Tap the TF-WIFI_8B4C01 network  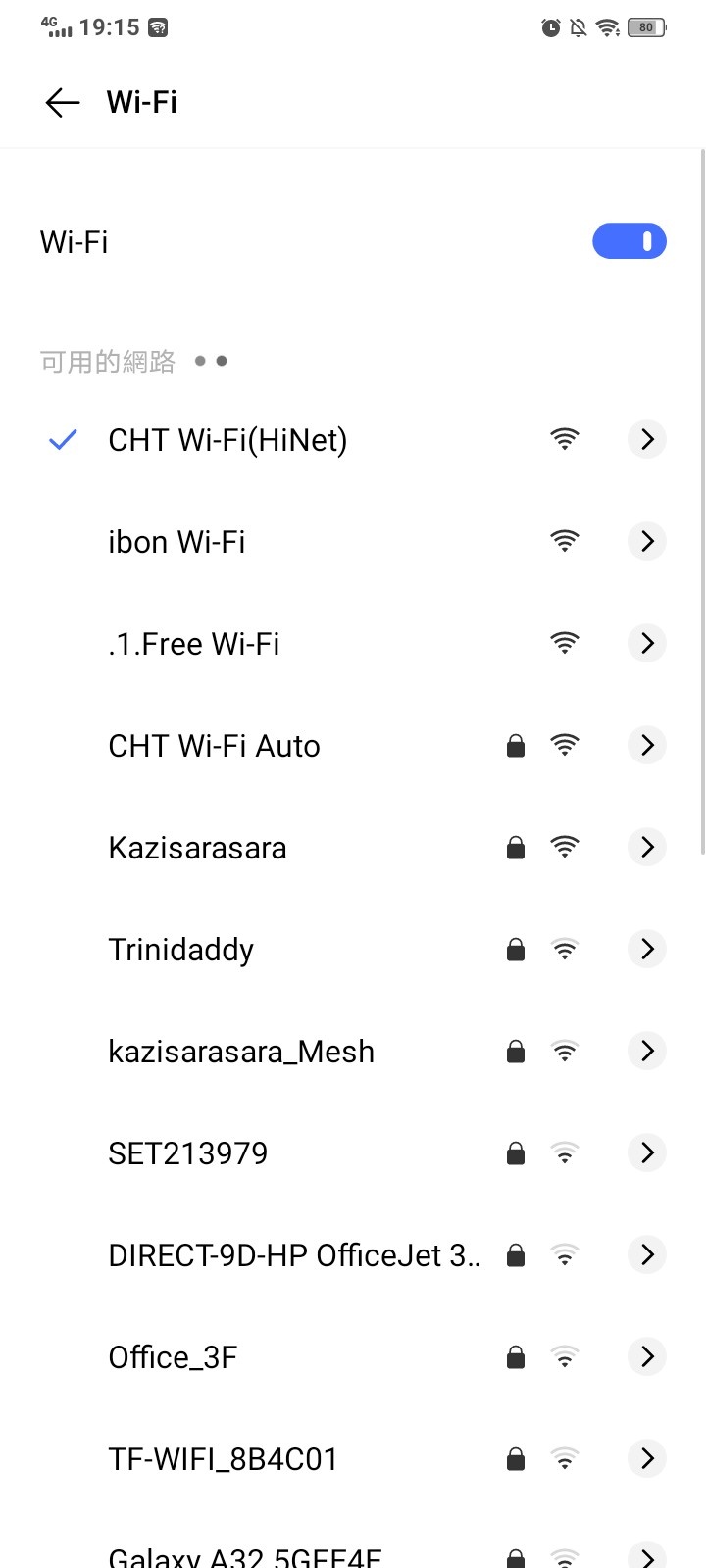[x=223, y=1459]
